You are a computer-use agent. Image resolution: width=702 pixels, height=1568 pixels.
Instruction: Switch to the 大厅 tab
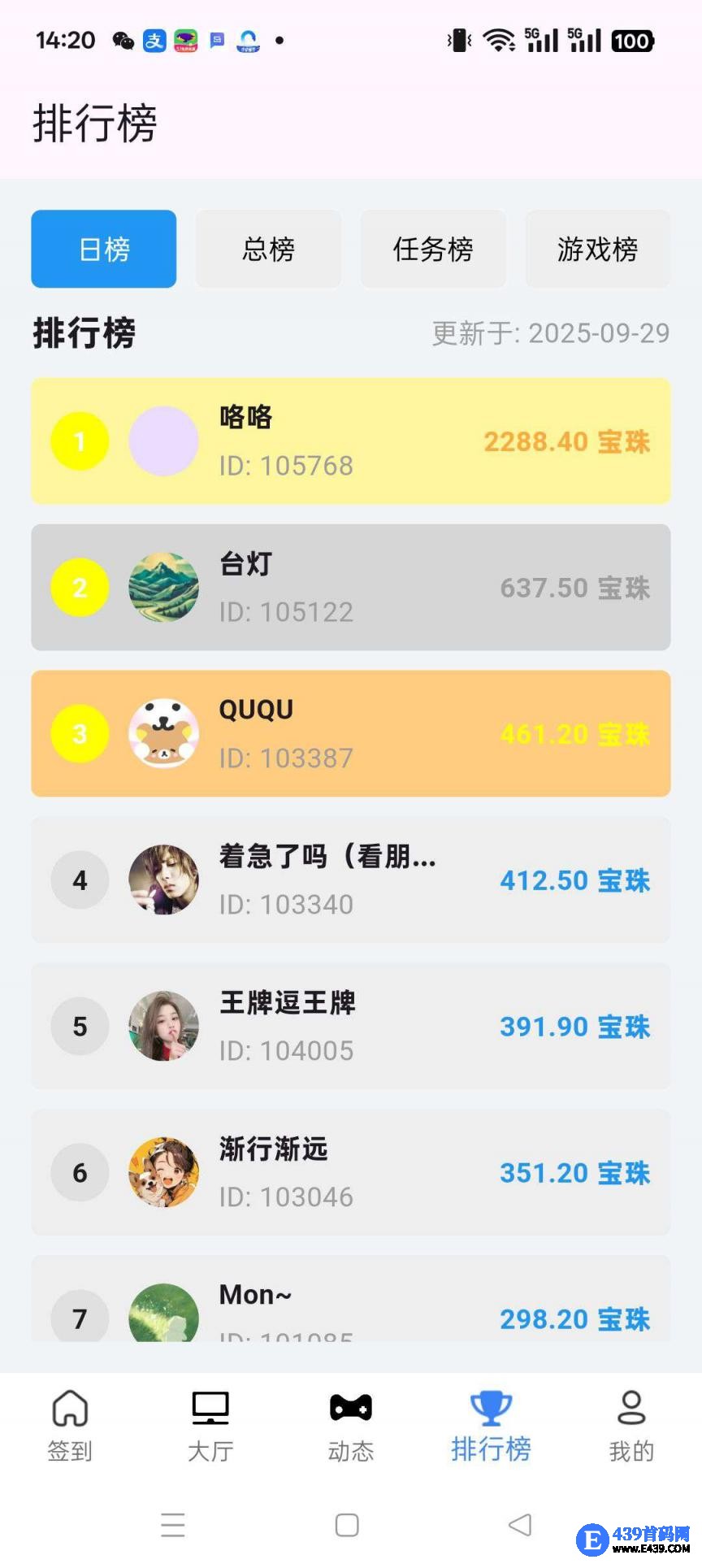point(210,1426)
